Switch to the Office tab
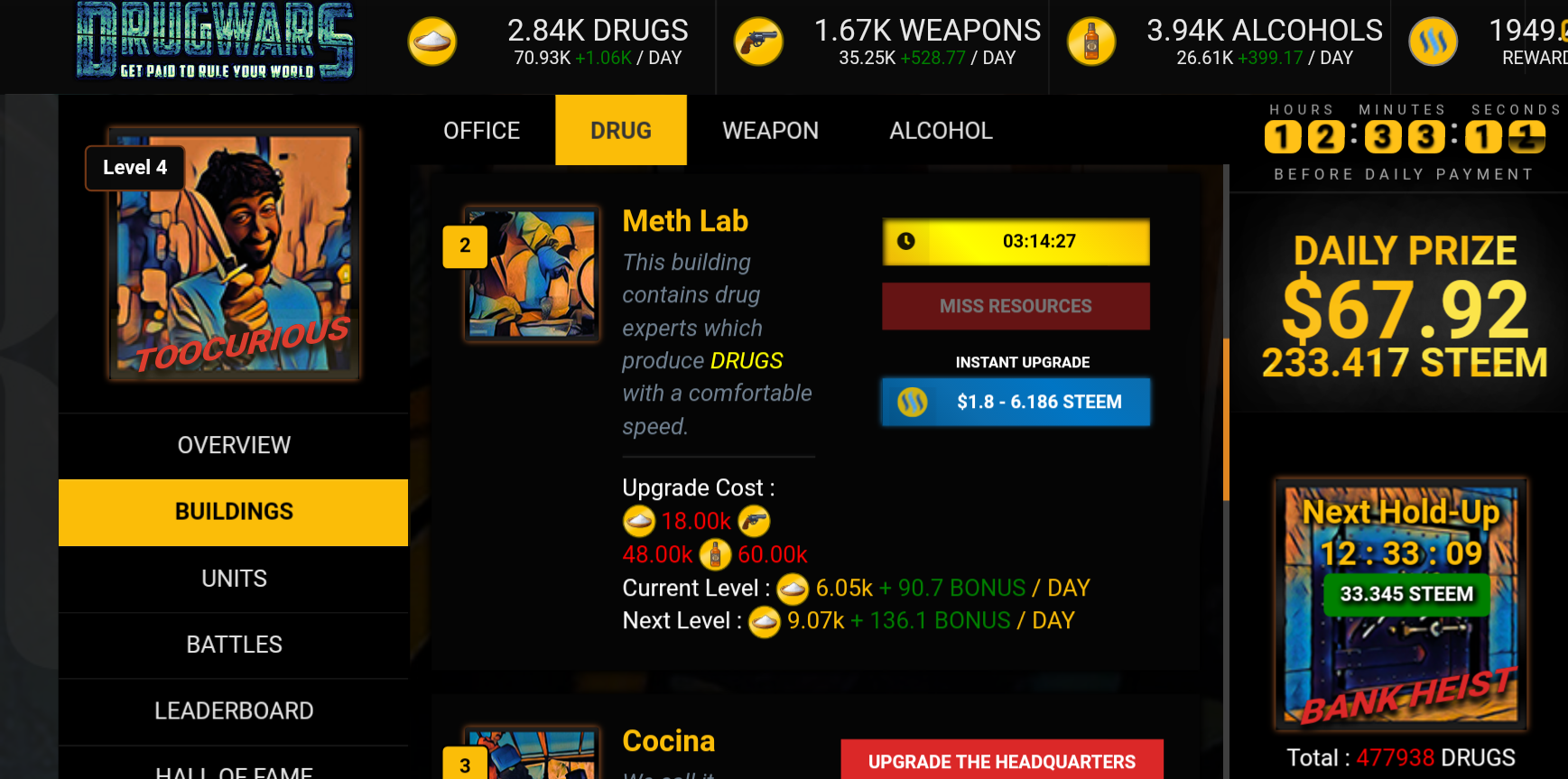The image size is (1568, 779). [481, 131]
